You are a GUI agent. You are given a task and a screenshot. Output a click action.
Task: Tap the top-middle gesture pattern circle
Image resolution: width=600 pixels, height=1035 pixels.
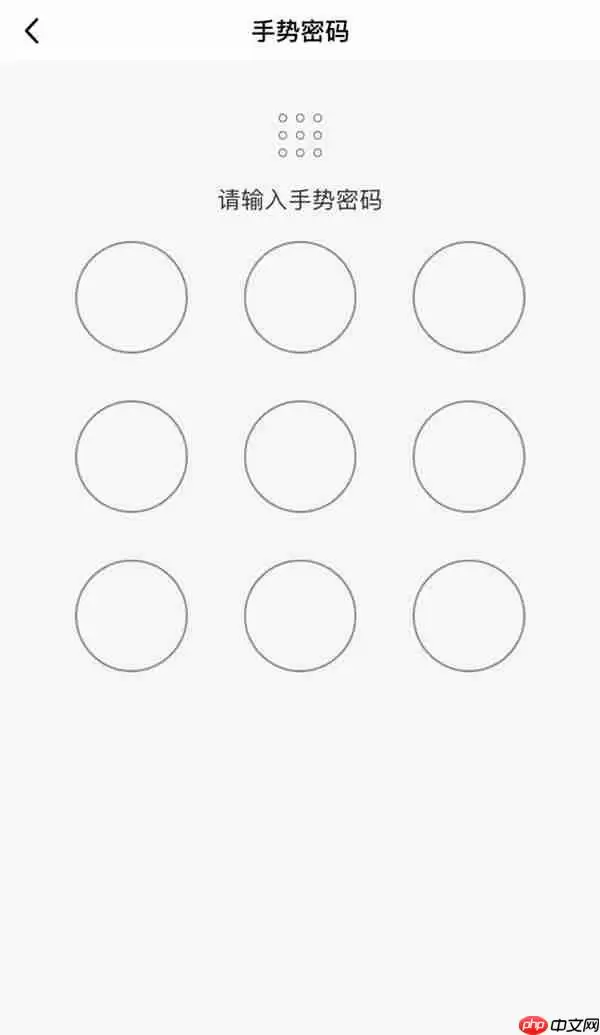point(300,297)
